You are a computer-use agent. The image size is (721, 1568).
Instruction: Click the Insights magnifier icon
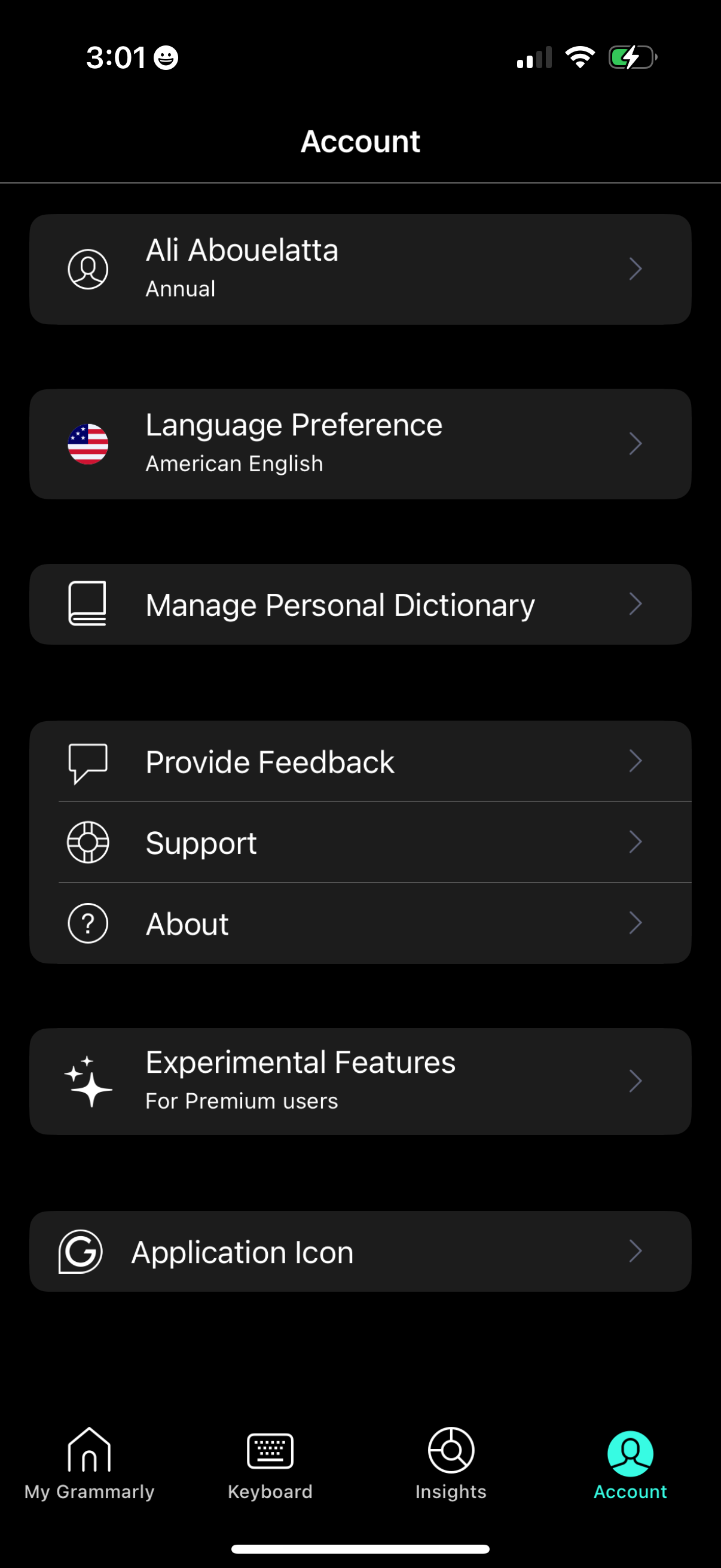click(x=450, y=1451)
